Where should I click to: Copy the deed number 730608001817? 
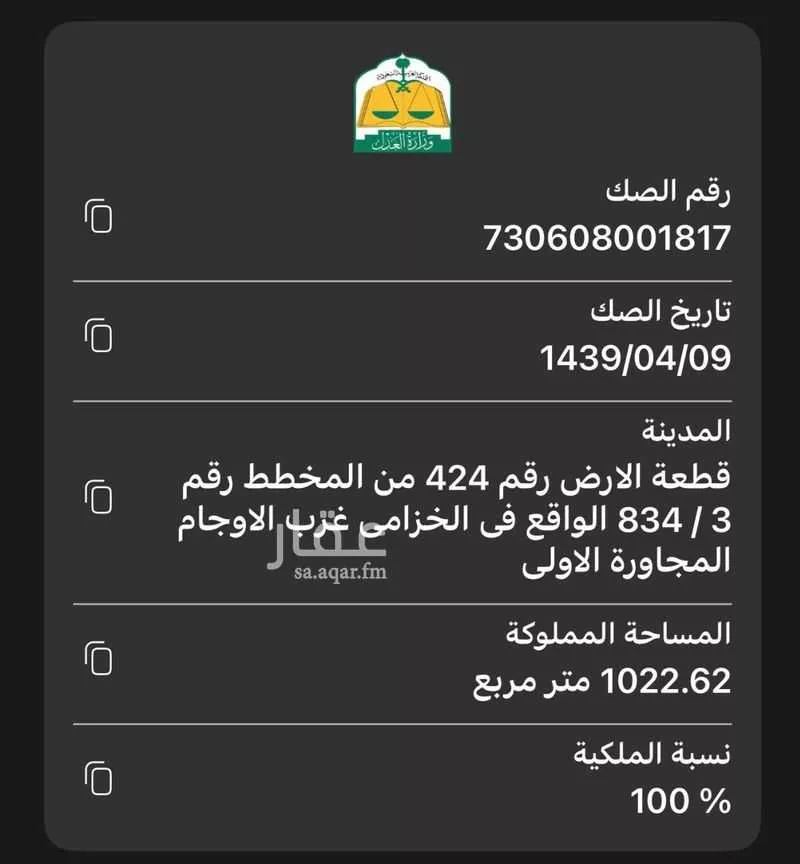pyautogui.click(x=97, y=219)
